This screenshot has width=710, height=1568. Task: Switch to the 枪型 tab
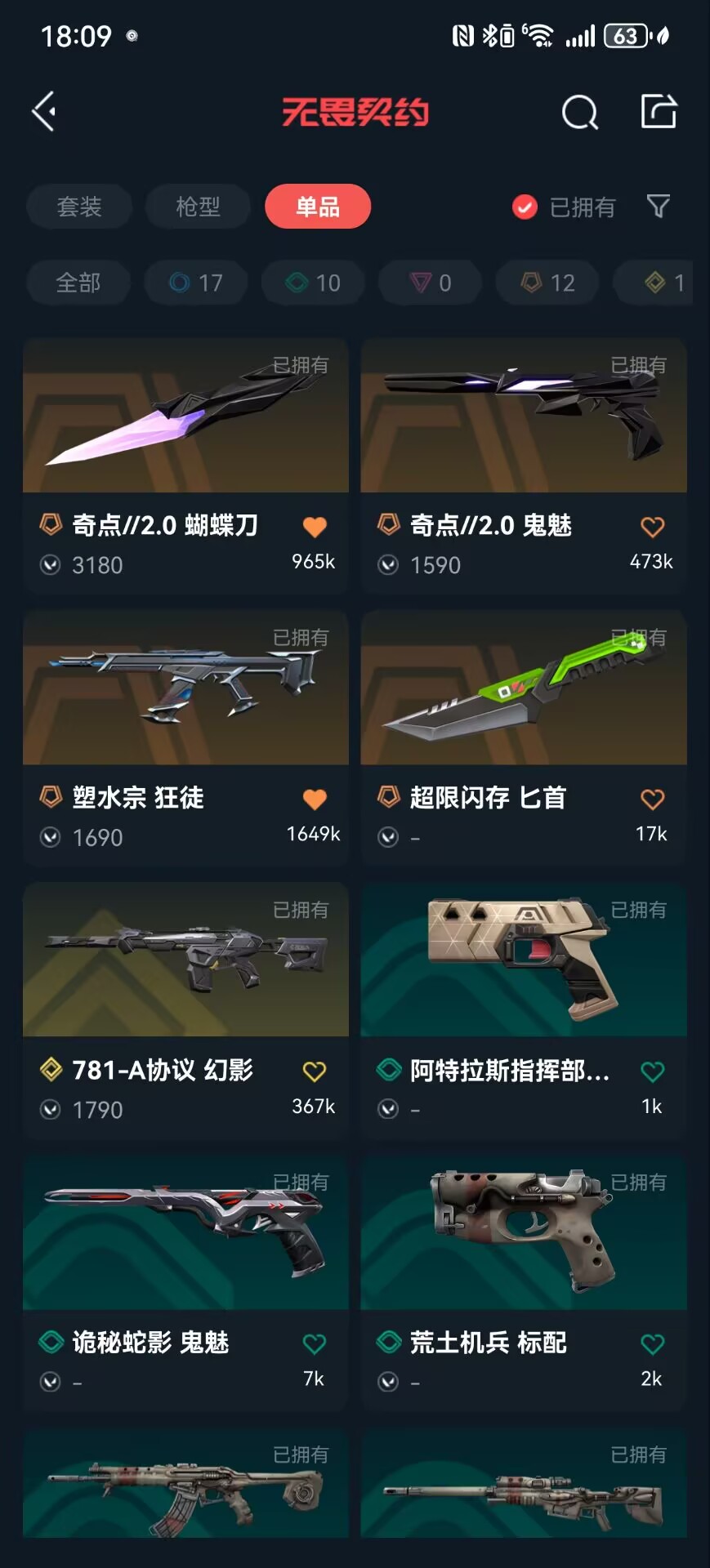[198, 207]
